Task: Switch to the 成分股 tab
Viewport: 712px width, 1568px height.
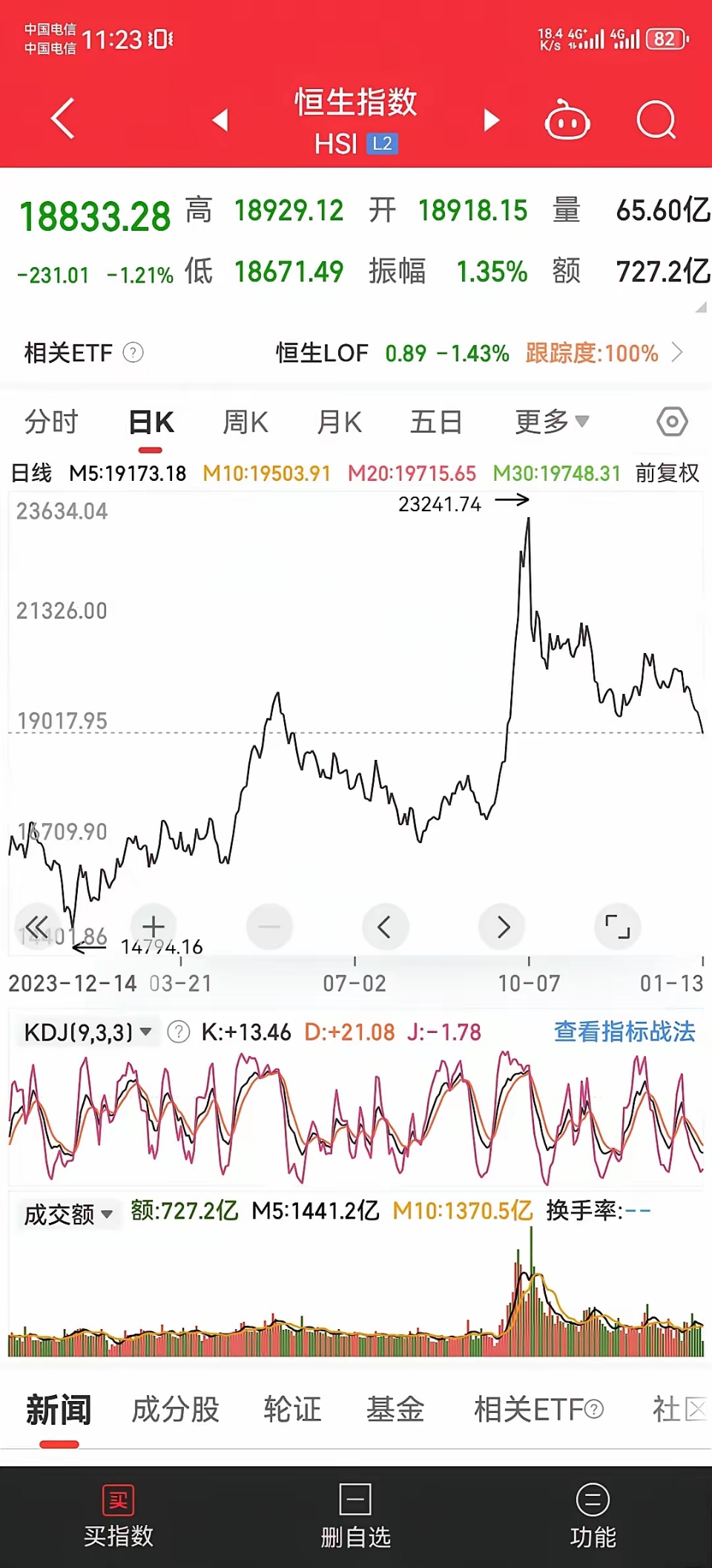Action: click(176, 1408)
